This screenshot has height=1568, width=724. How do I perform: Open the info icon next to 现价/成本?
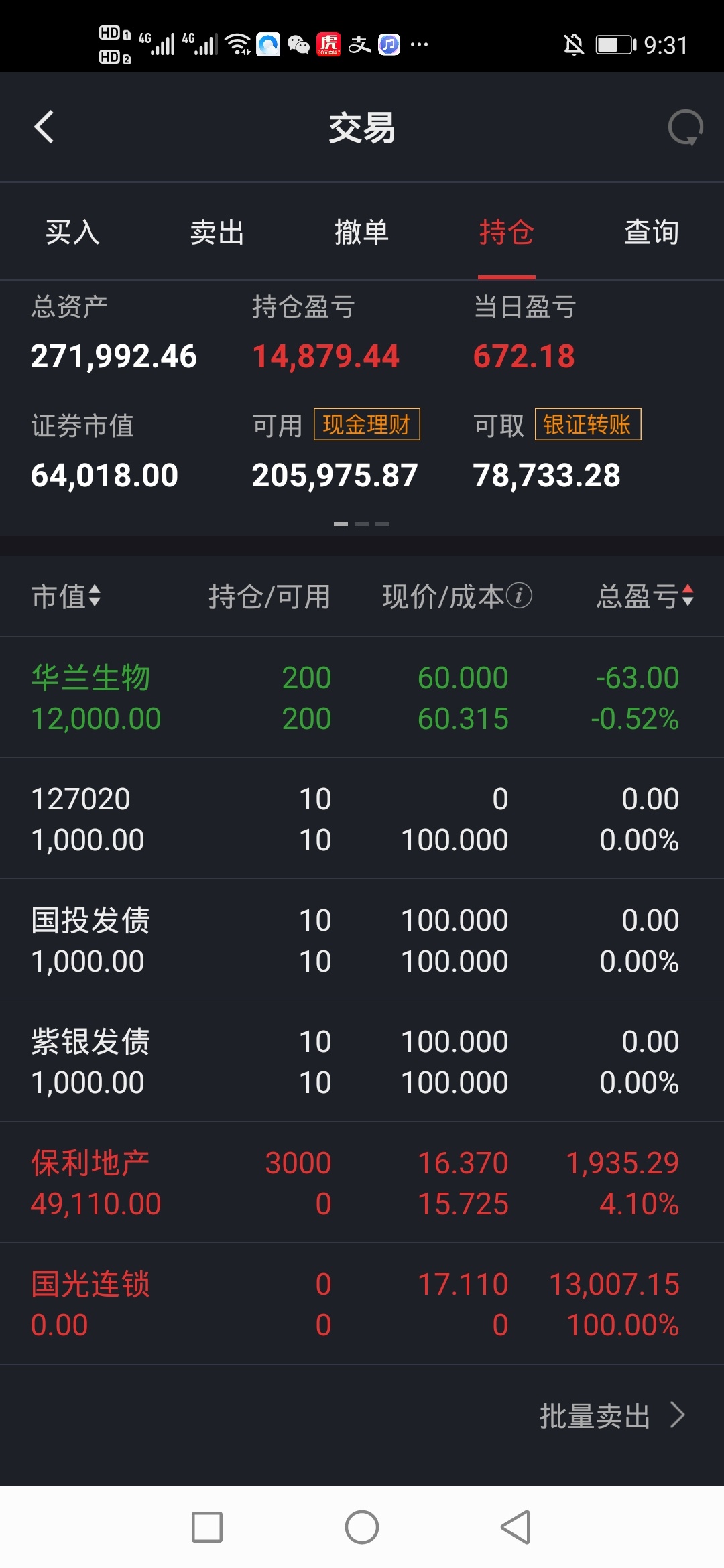[519, 595]
